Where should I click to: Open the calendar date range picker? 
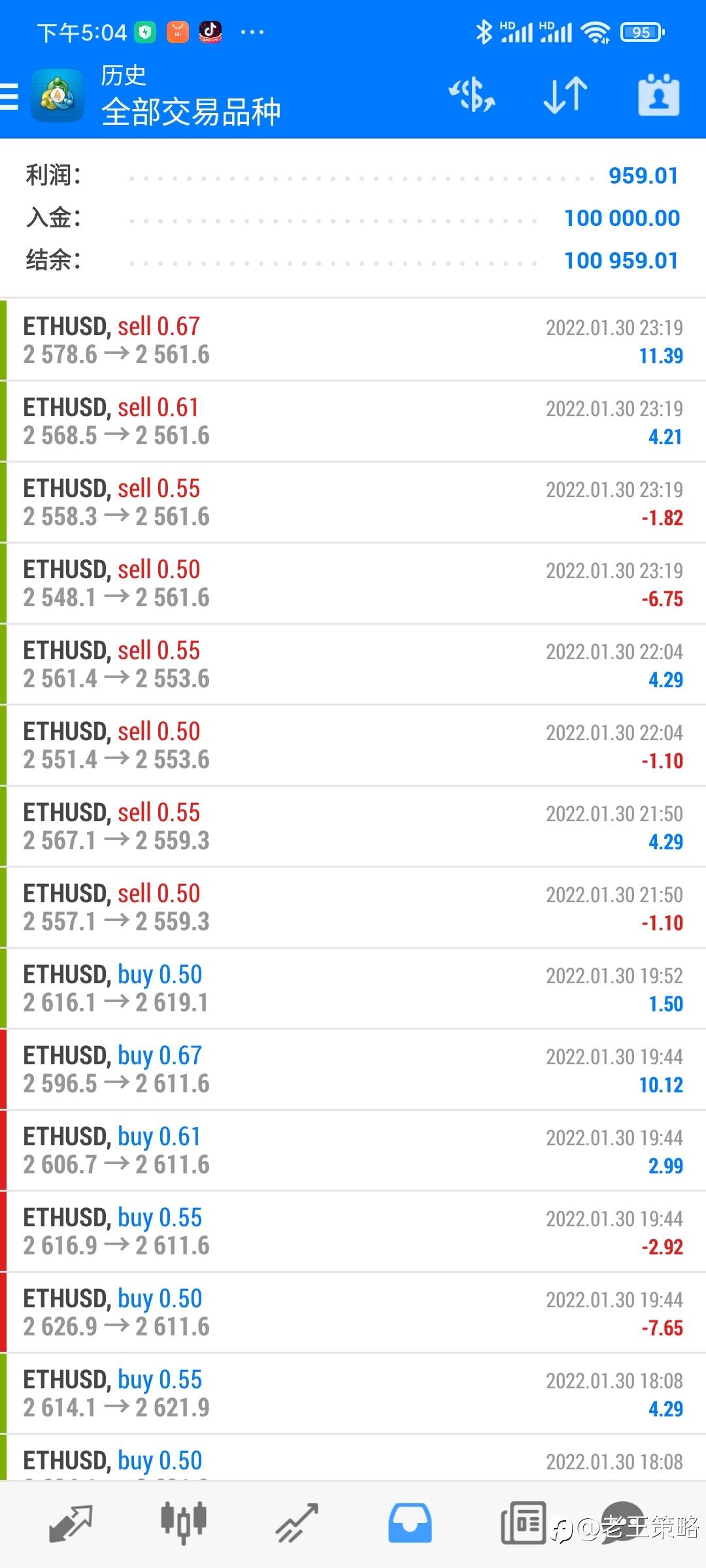click(658, 95)
